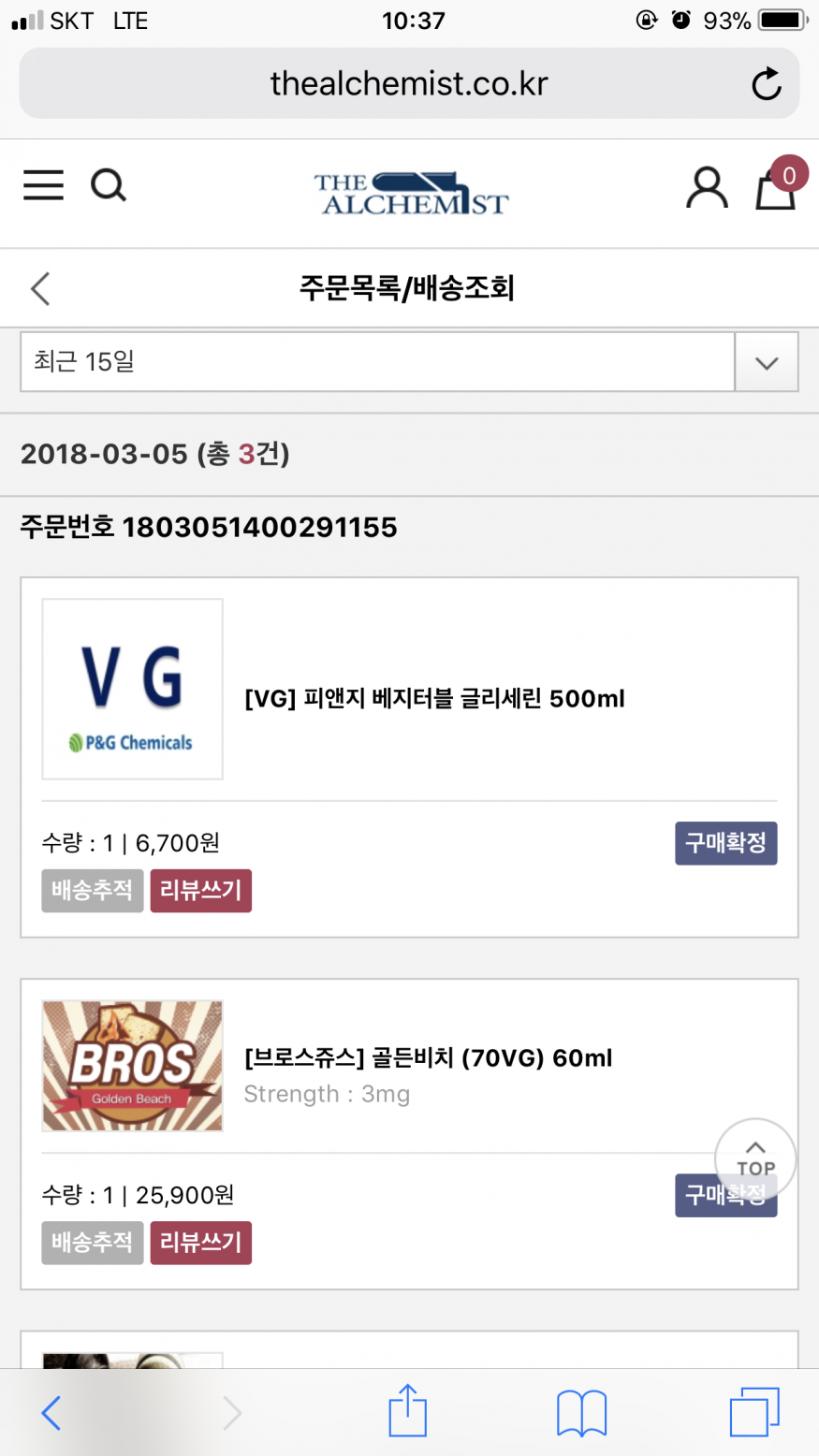Open the site search icon
Viewport: 819px width, 1456px height.
pos(108,185)
